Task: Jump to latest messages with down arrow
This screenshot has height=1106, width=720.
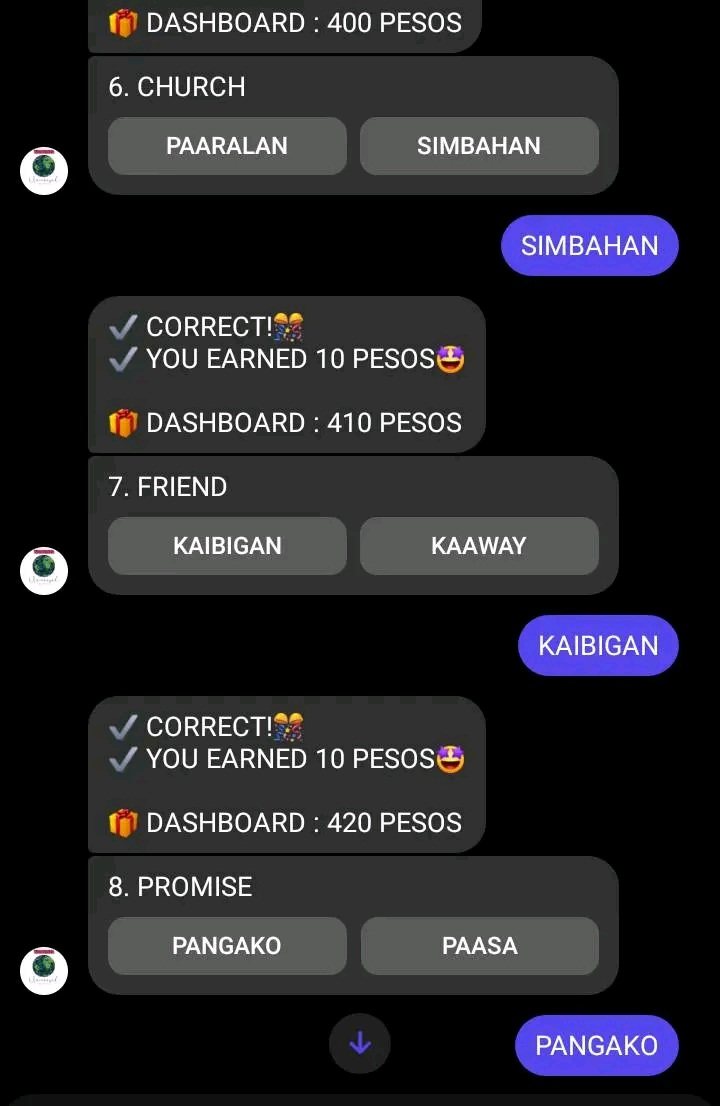Action: point(360,1044)
